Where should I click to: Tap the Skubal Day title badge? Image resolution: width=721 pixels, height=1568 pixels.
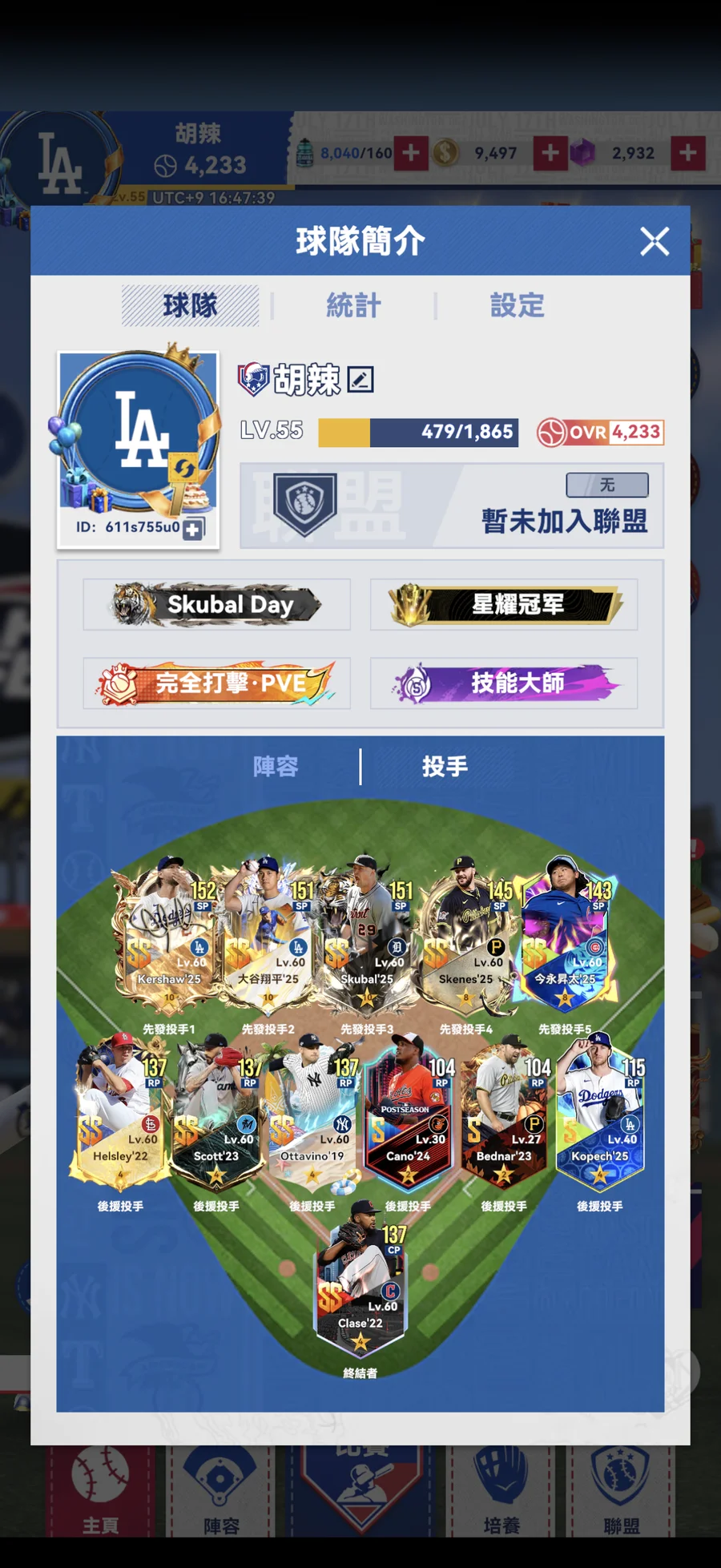point(216,604)
